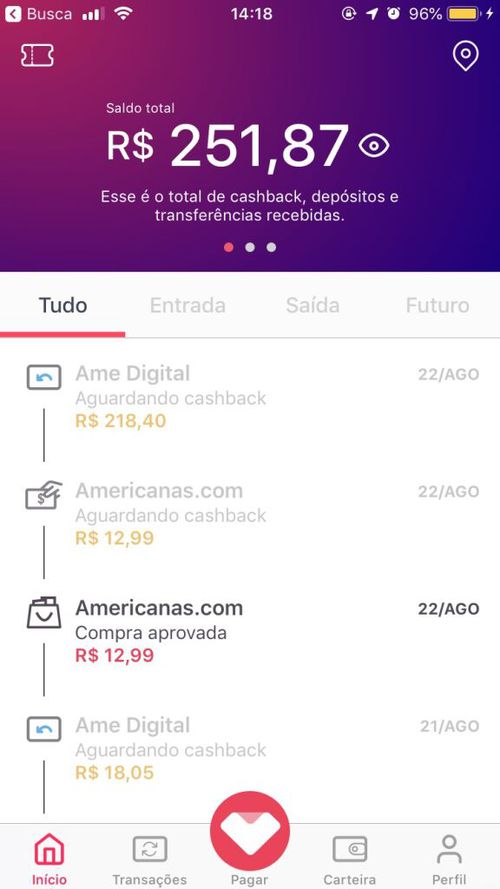Open Americanas.com Aguardando cashback entry
The image size is (500, 889).
(250, 514)
